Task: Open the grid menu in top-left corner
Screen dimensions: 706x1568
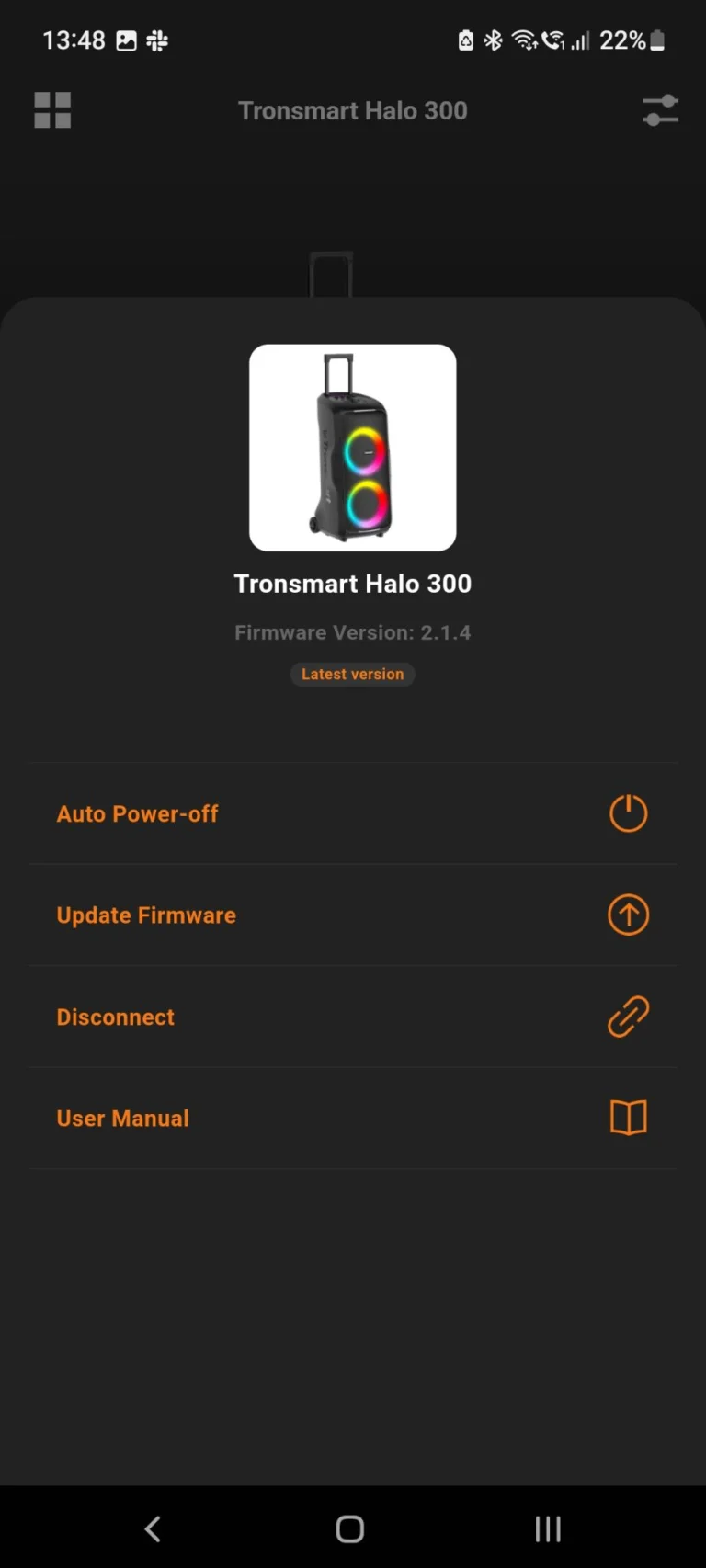Action: (51, 109)
